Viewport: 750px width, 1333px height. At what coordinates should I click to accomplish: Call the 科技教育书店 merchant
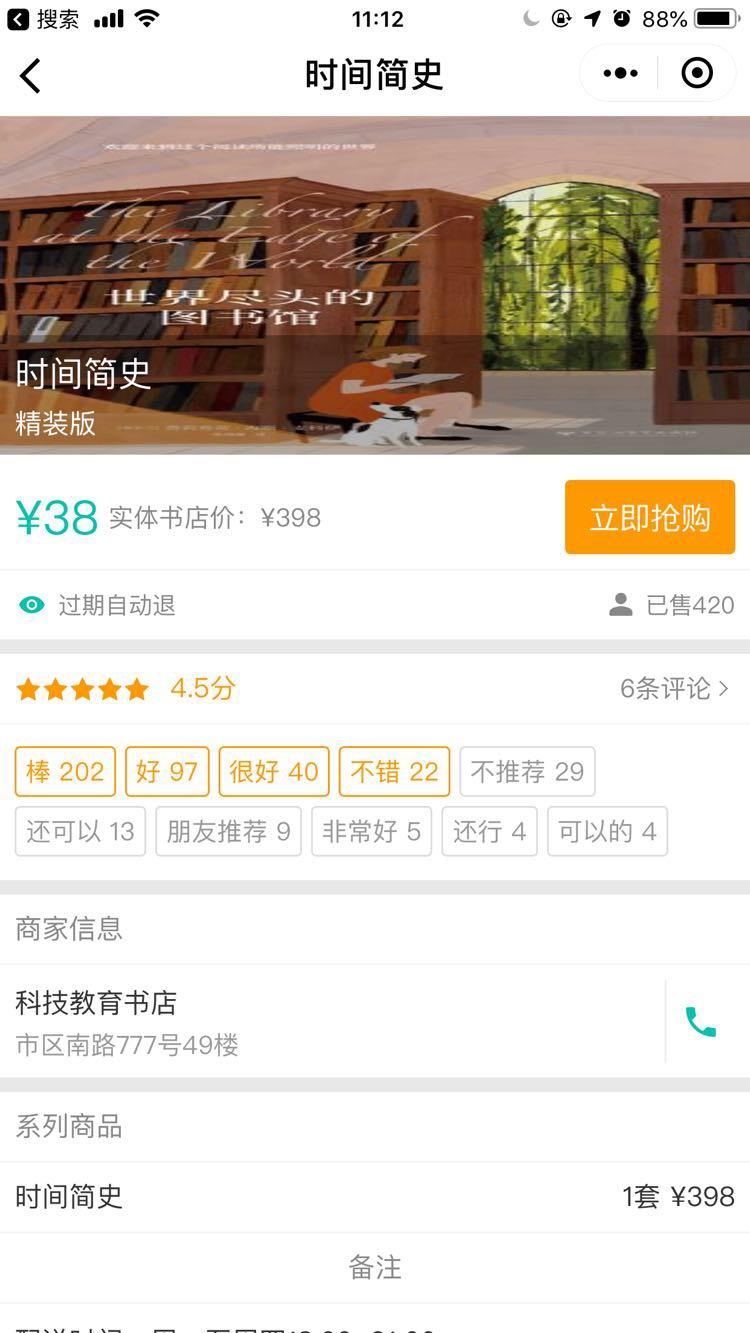700,1021
